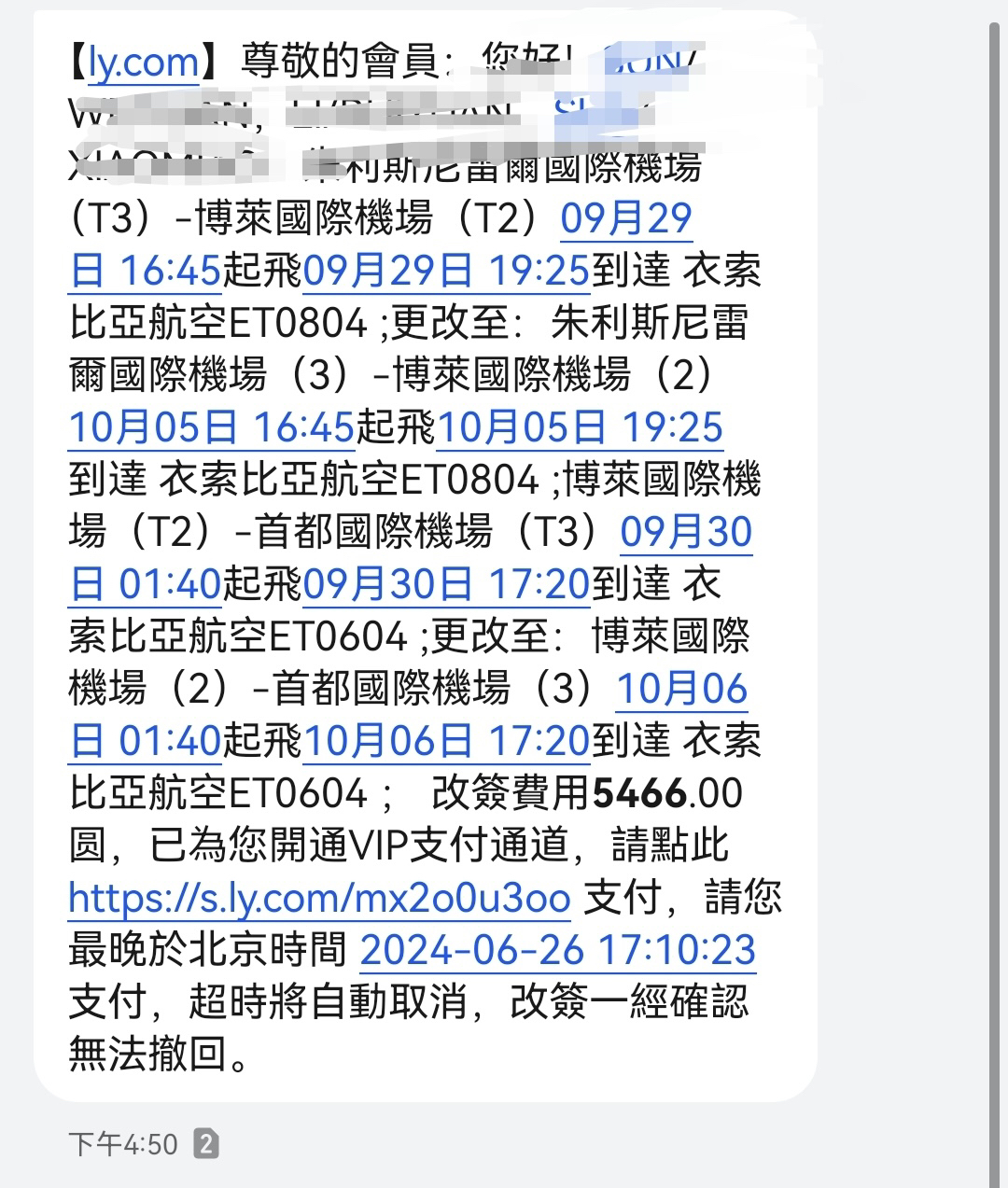The width and height of the screenshot is (1008, 1188).
Task: Tap the 10月05日 16:45 departure date link
Action: 211,427
